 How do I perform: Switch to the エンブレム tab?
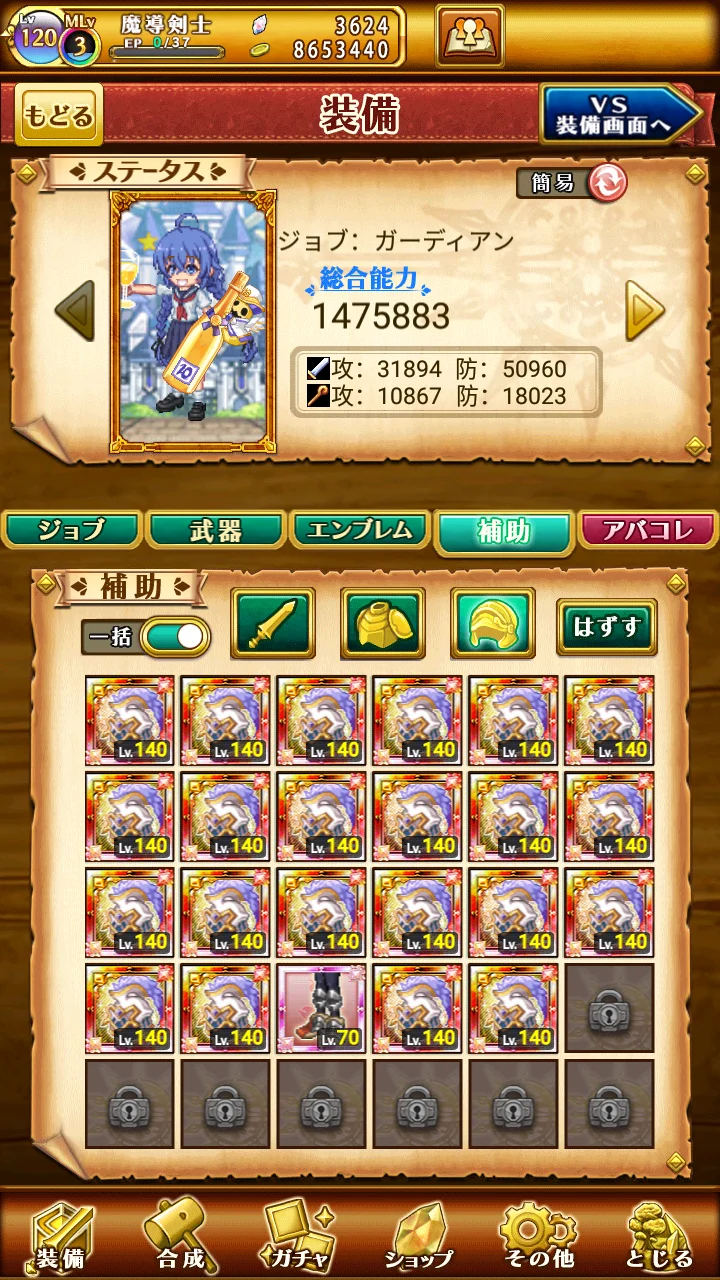tap(360, 531)
